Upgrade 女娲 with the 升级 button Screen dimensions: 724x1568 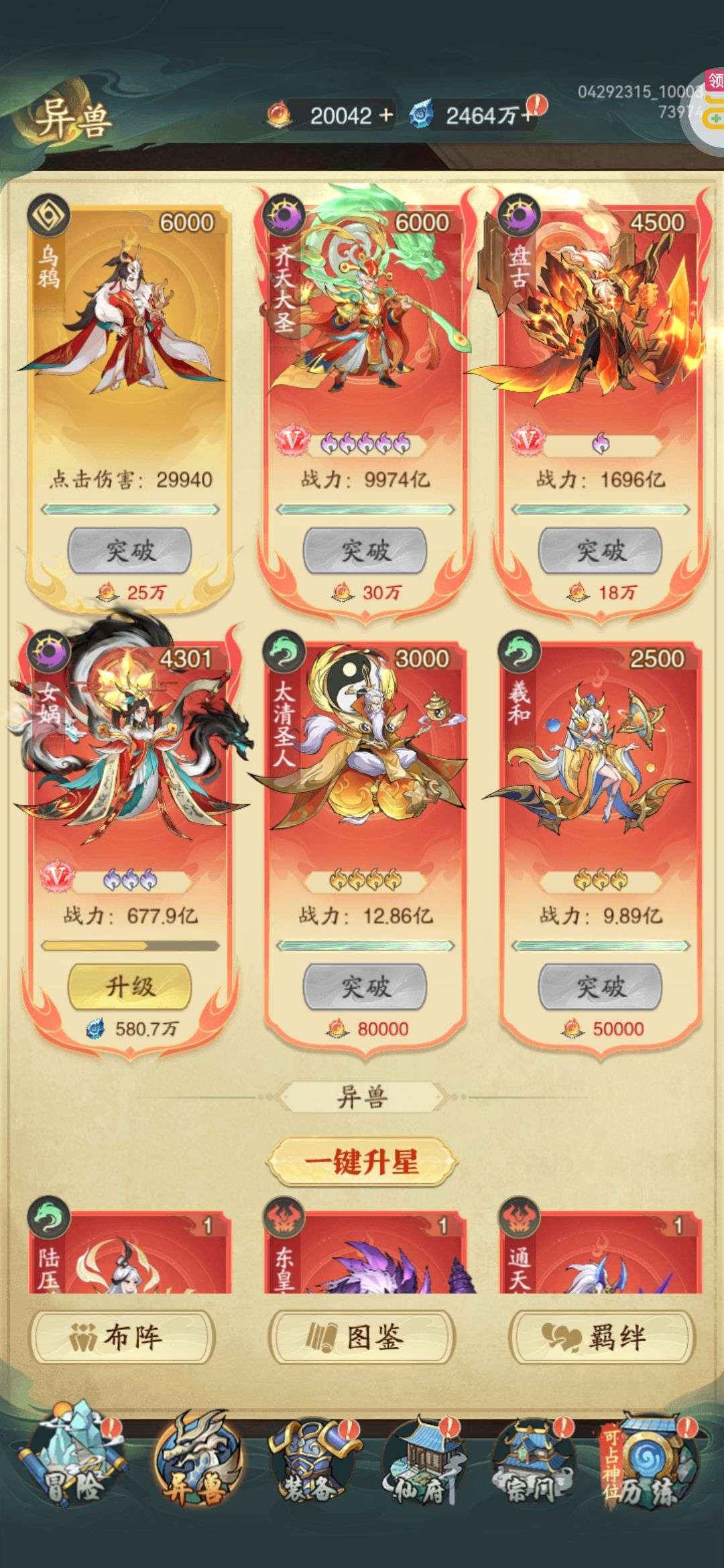tap(129, 986)
